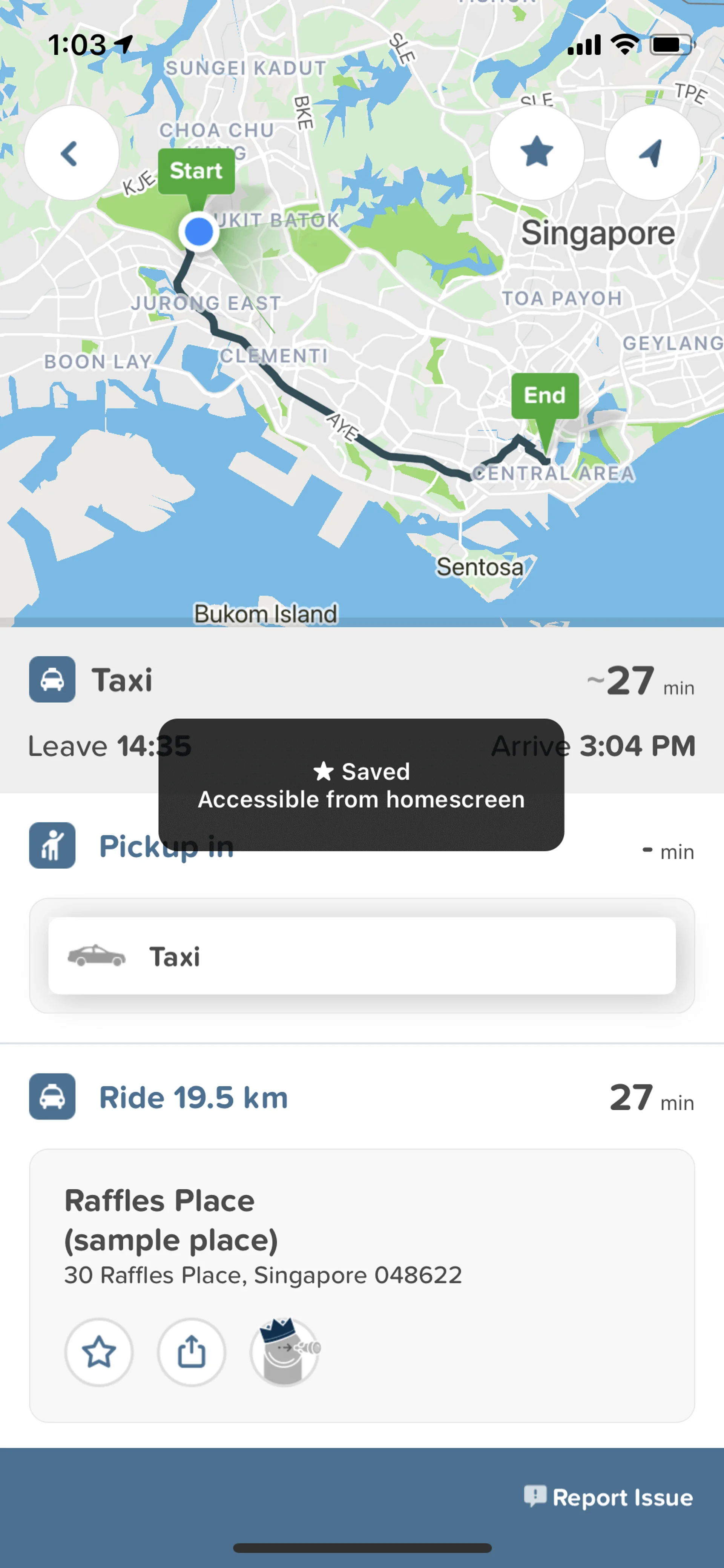Go back using the arrow on the map
This screenshot has width=724, height=1568.
point(71,153)
